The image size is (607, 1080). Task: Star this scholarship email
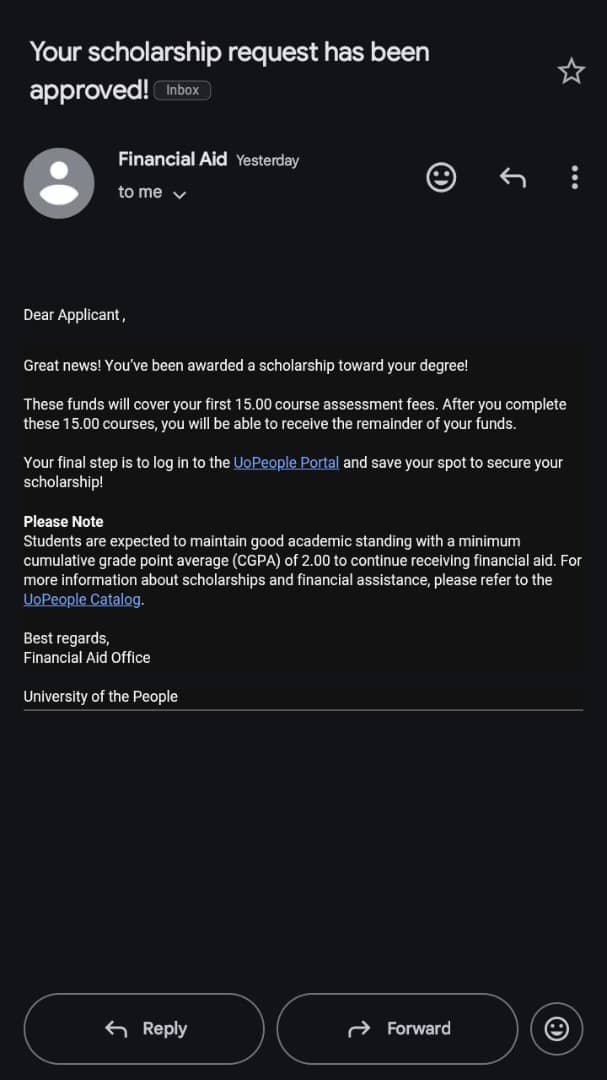tap(571, 71)
